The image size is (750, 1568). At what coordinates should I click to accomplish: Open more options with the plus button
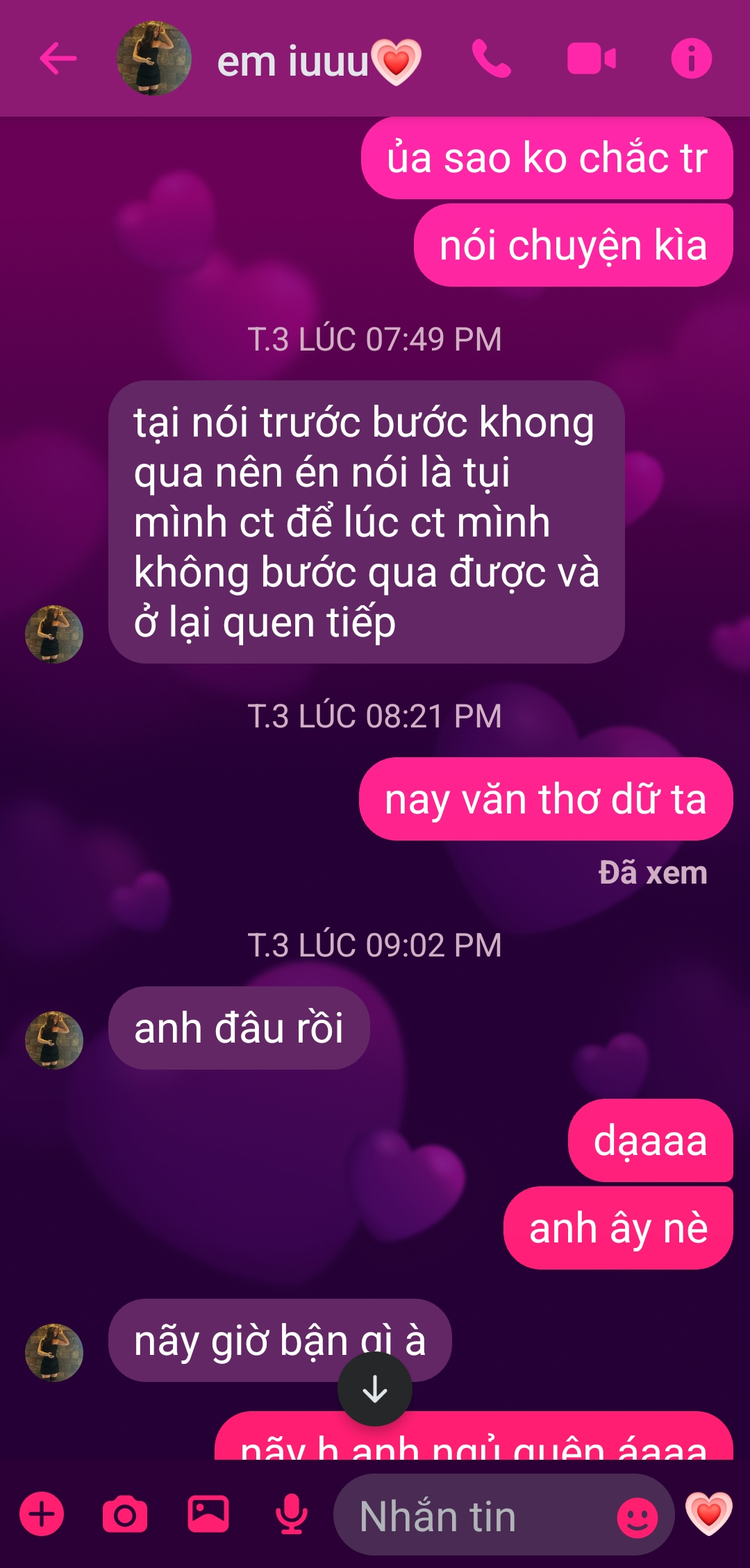coord(42,1515)
